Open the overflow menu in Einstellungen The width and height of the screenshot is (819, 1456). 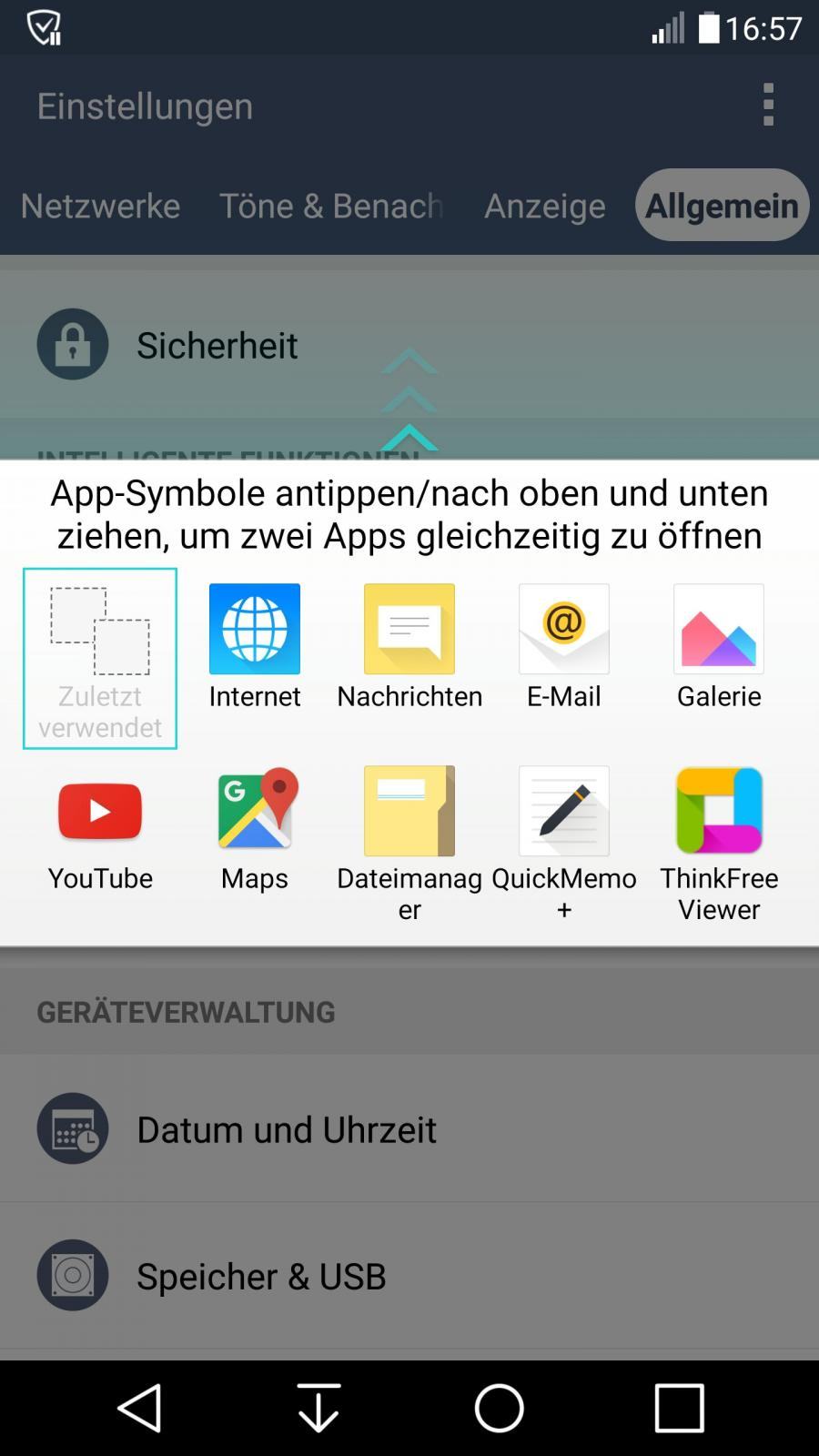[768, 105]
